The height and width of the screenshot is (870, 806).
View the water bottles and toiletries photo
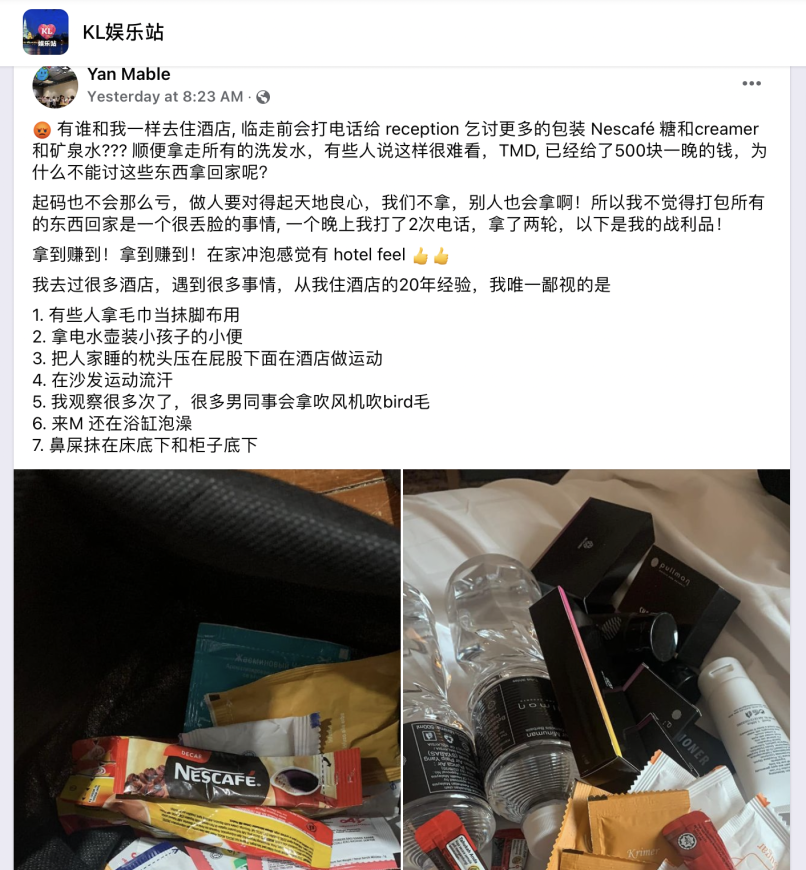click(x=597, y=670)
